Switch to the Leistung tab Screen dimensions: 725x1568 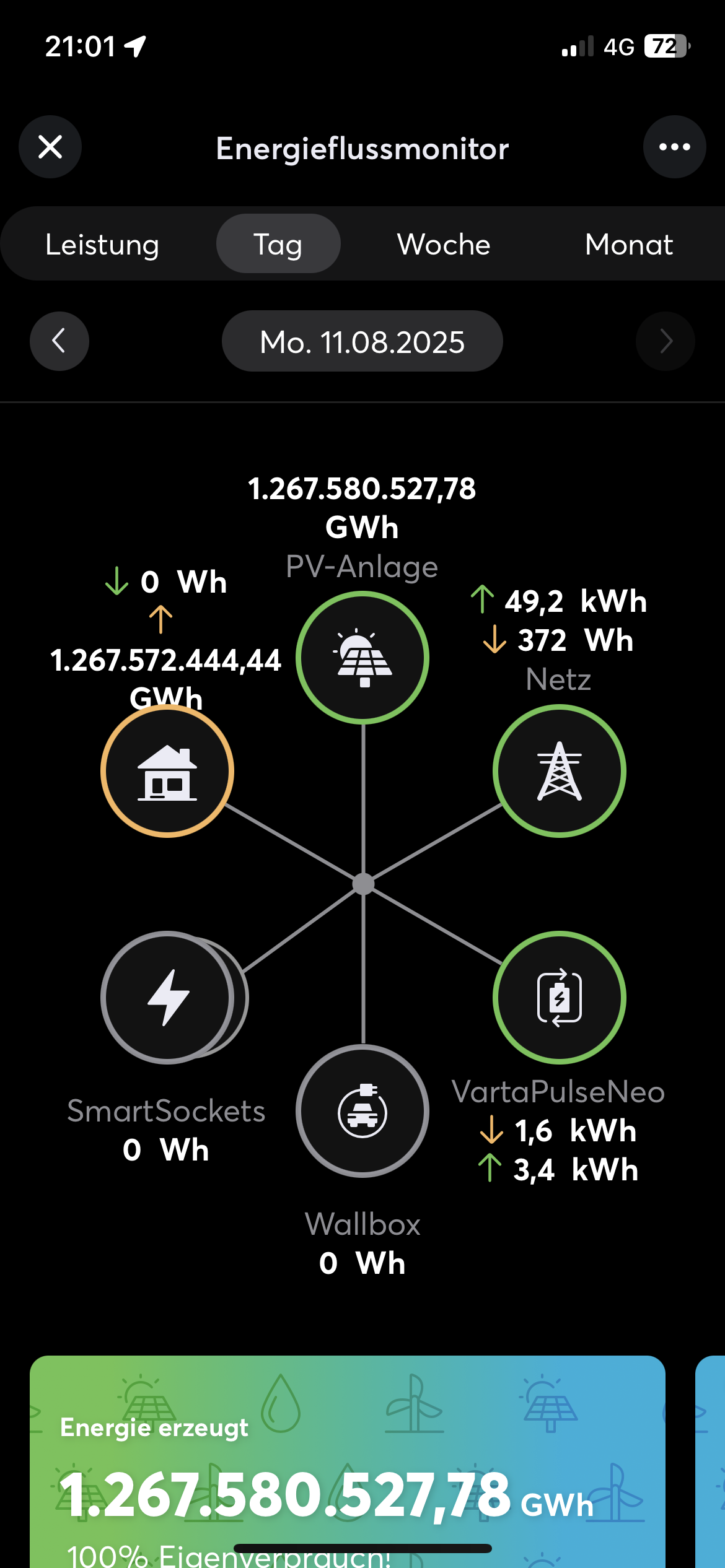coord(102,245)
